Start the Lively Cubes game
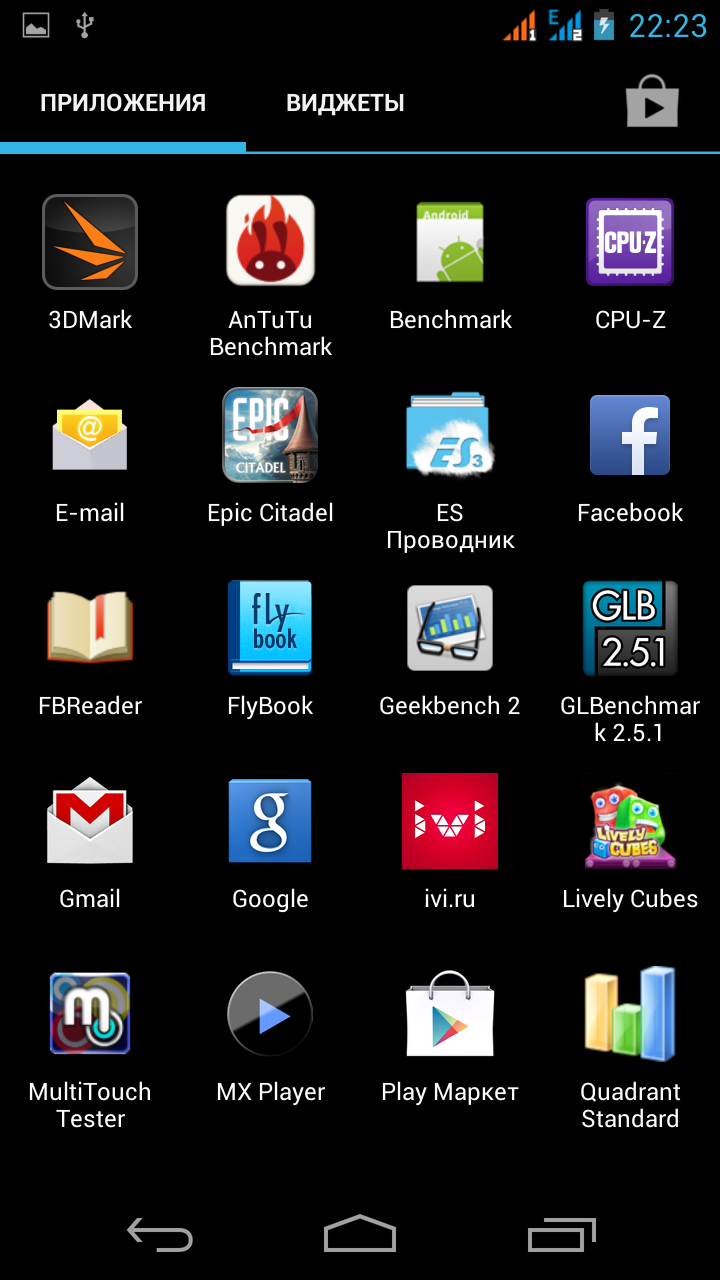The image size is (720, 1280). (630, 821)
